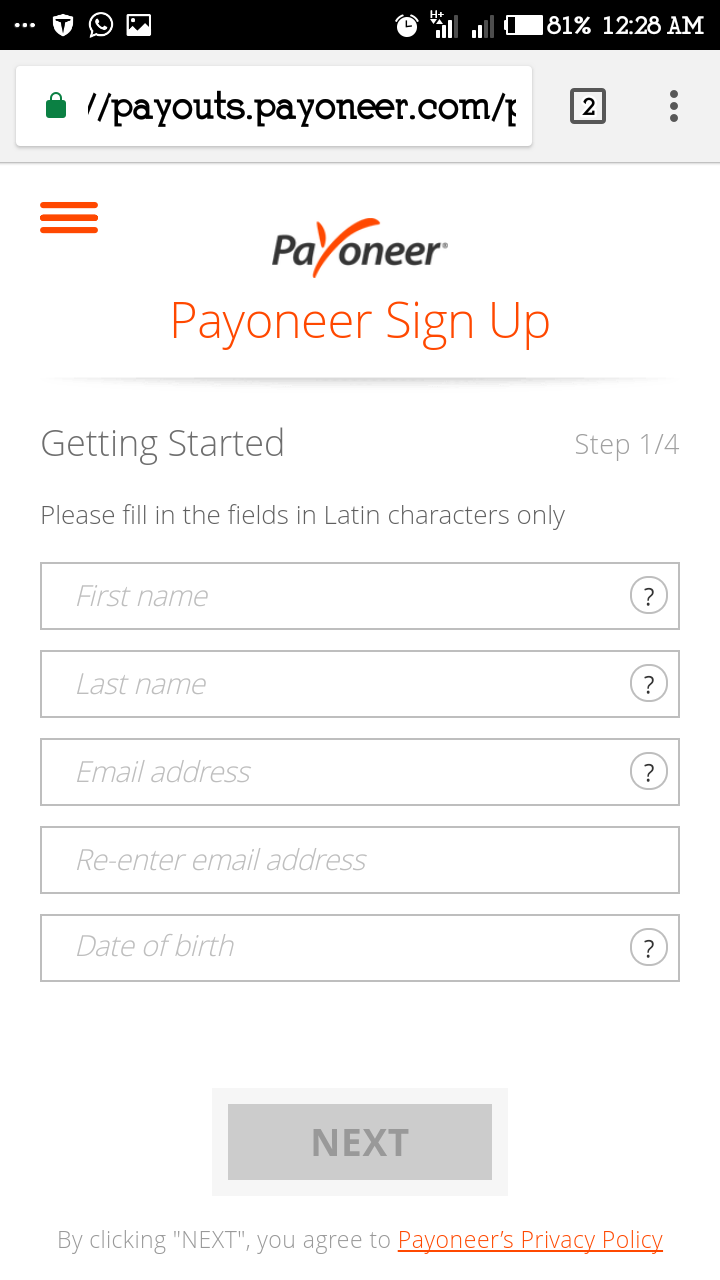This screenshot has height=1280, width=720.
Task: Click the Payoneer logo
Action: click(x=360, y=248)
